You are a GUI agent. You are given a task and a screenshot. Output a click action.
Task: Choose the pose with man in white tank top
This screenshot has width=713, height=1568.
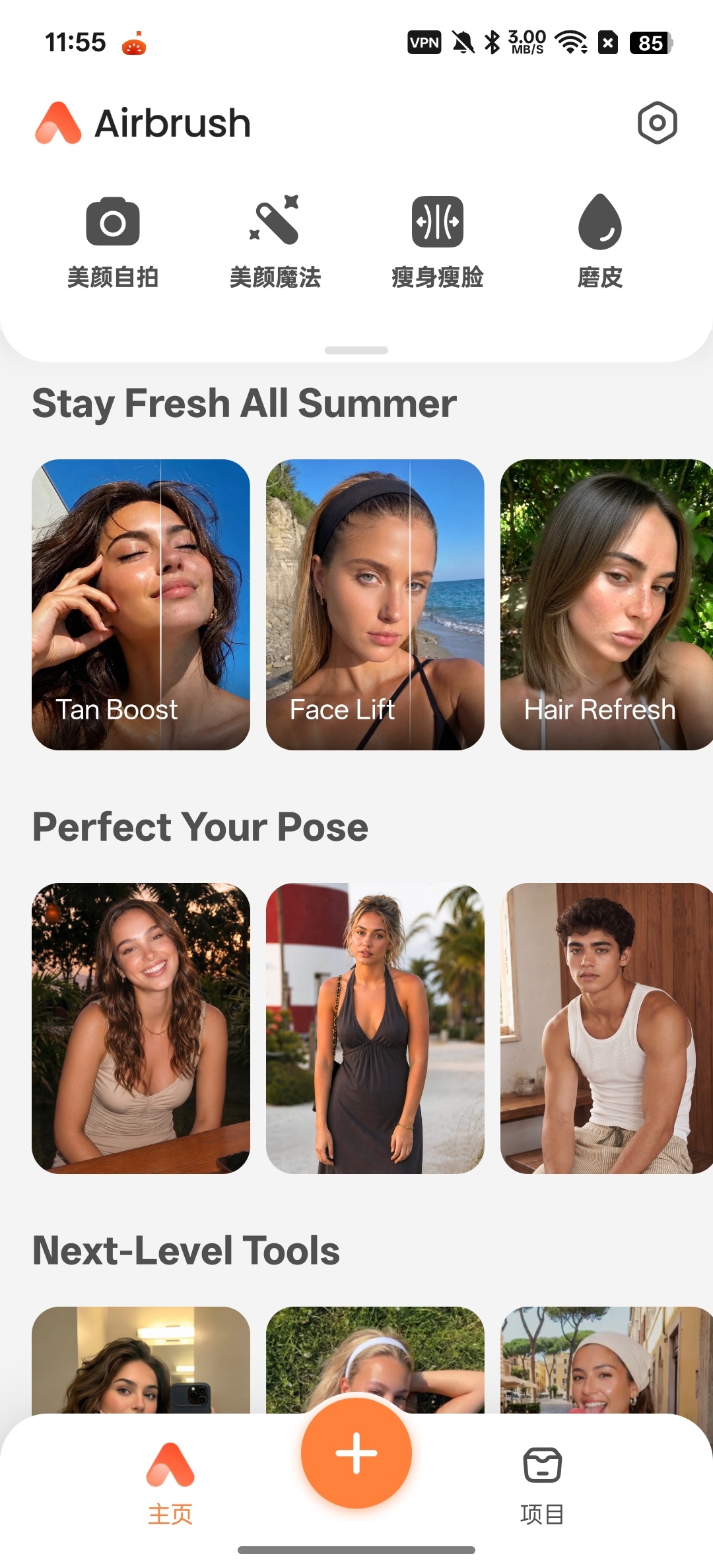[x=607, y=1028]
